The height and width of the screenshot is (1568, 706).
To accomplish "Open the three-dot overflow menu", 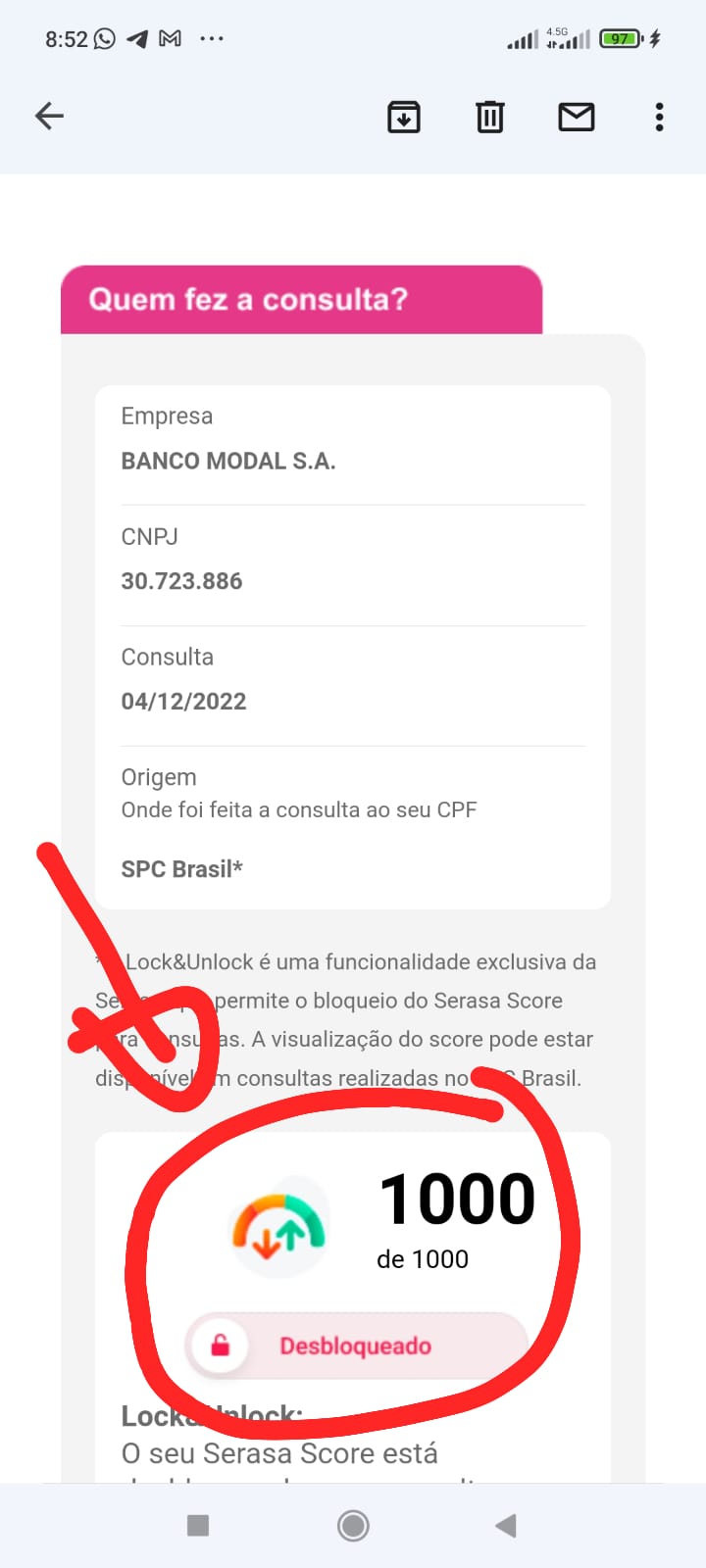I will (x=659, y=117).
